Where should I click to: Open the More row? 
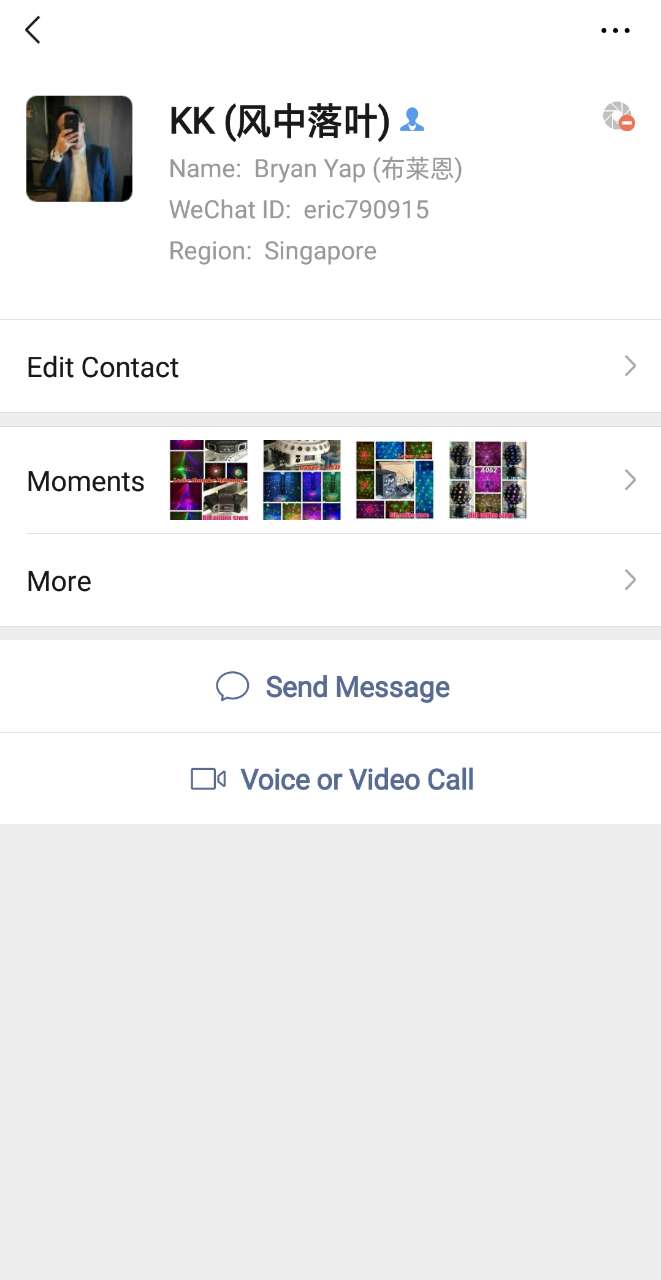[330, 581]
